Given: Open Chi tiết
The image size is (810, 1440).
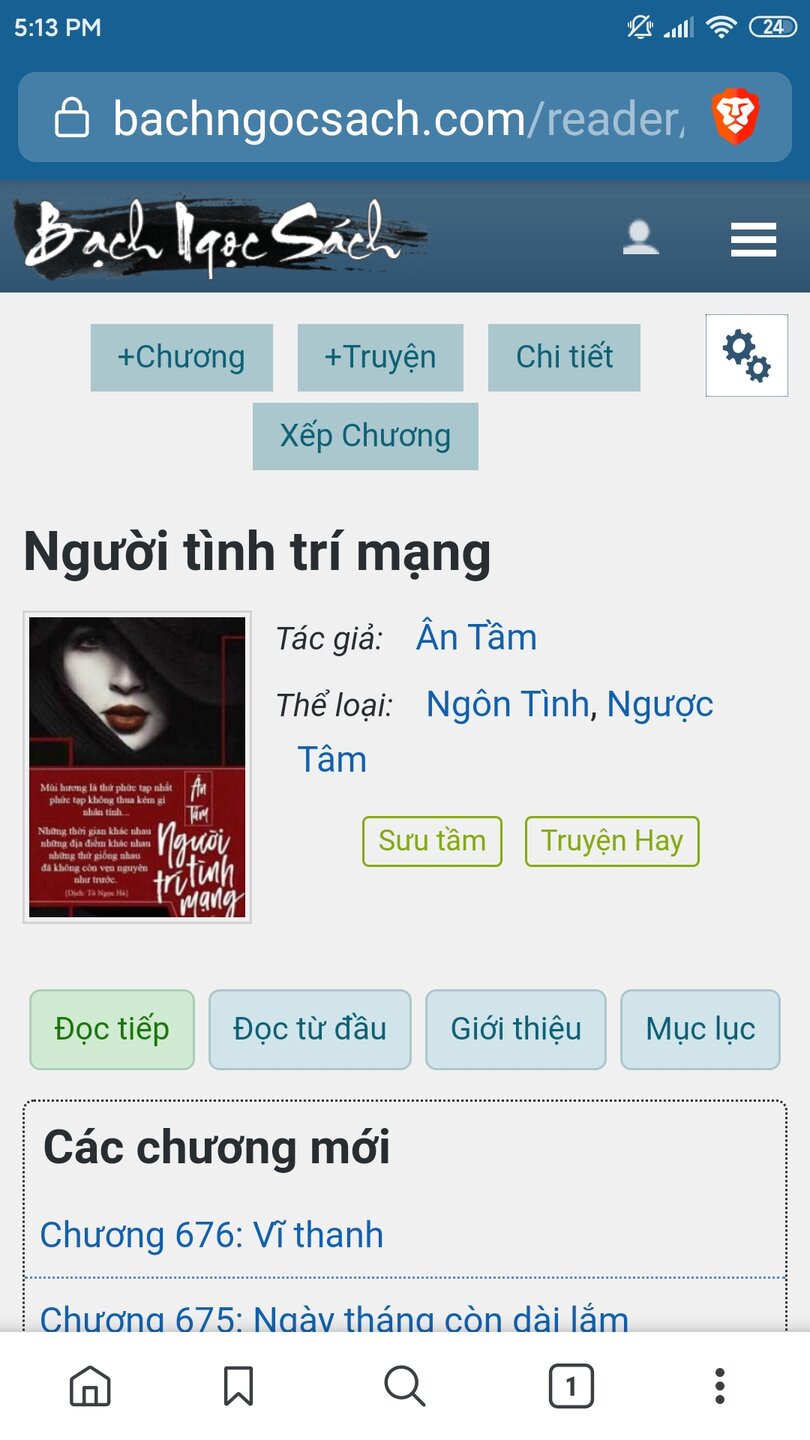Looking at the screenshot, I should [x=564, y=357].
